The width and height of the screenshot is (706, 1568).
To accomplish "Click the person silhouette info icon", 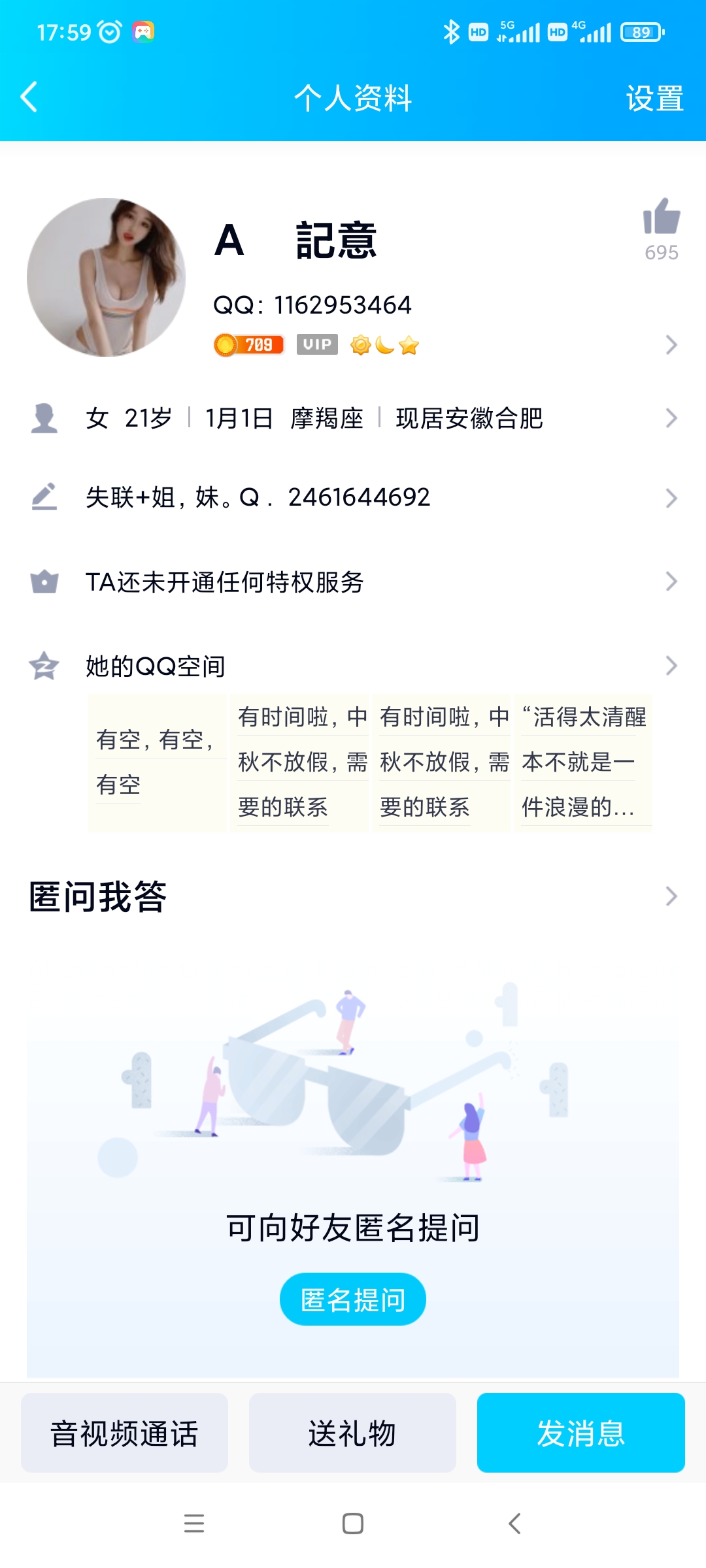I will pos(44,419).
